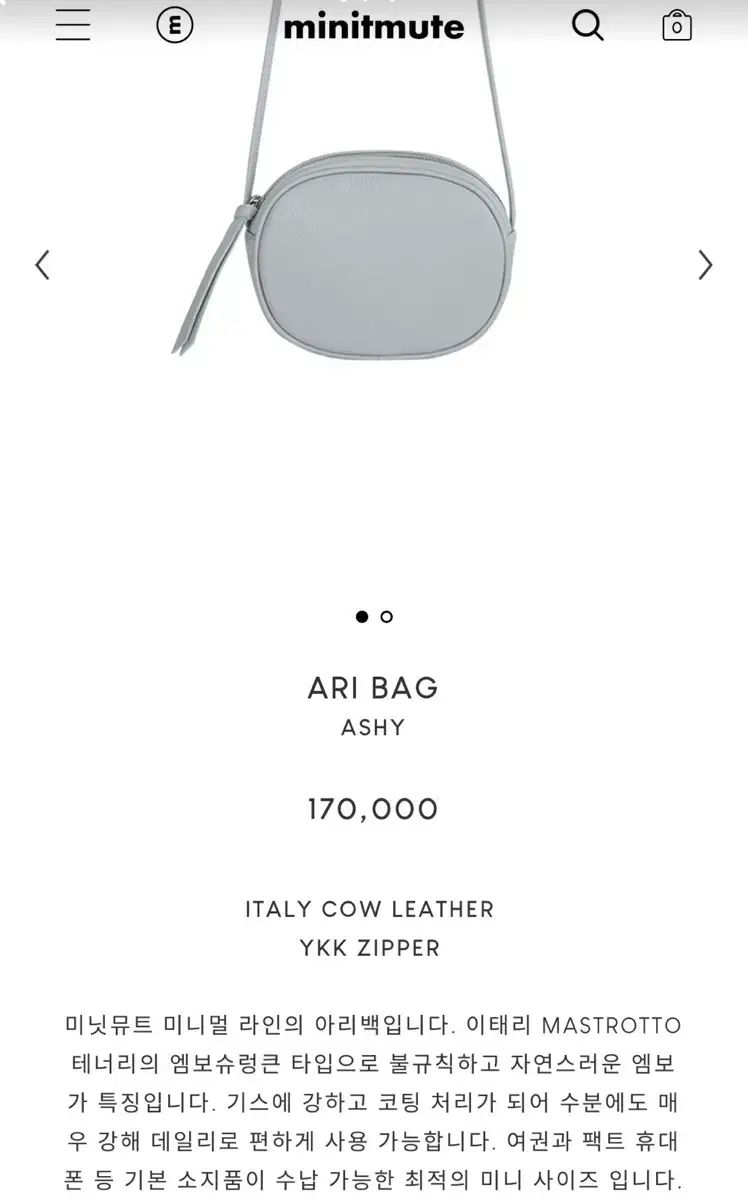The height and width of the screenshot is (1200, 748).
Task: Show the previous product image
Action: [42, 265]
